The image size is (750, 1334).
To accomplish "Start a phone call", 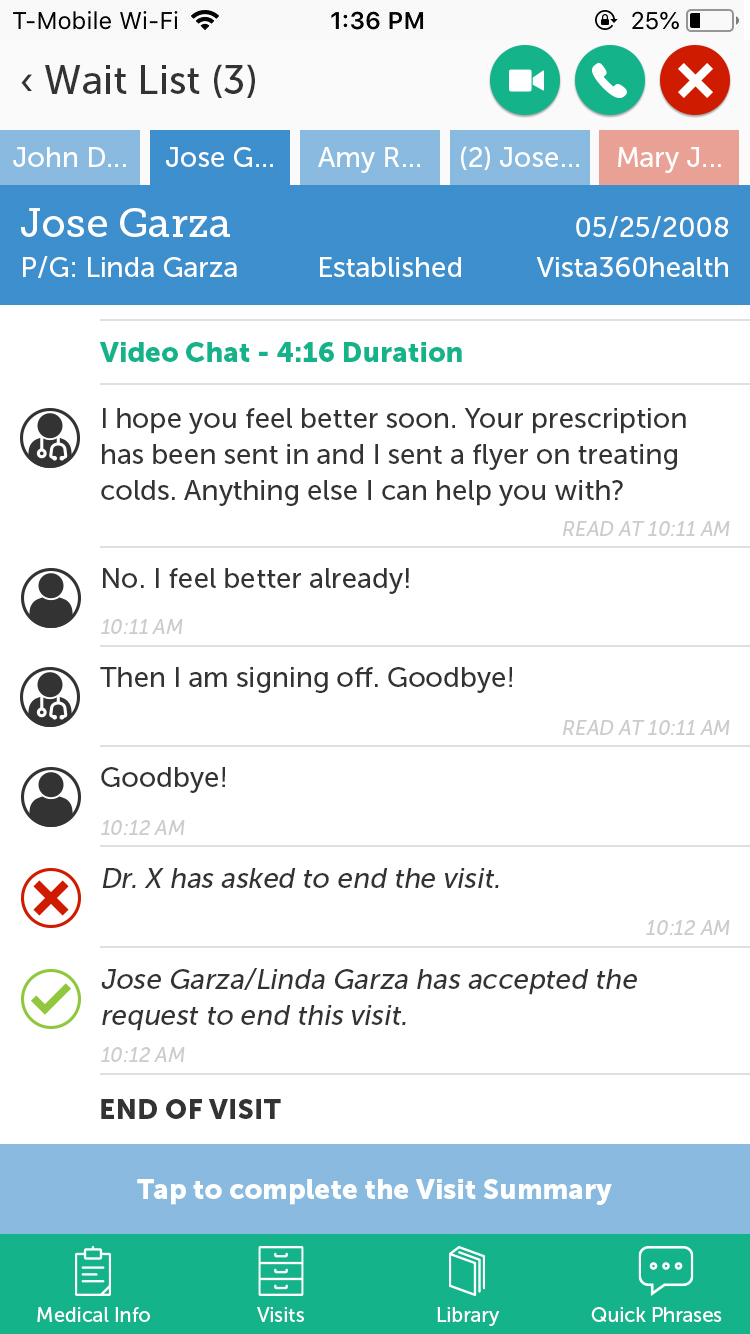I will pos(610,81).
